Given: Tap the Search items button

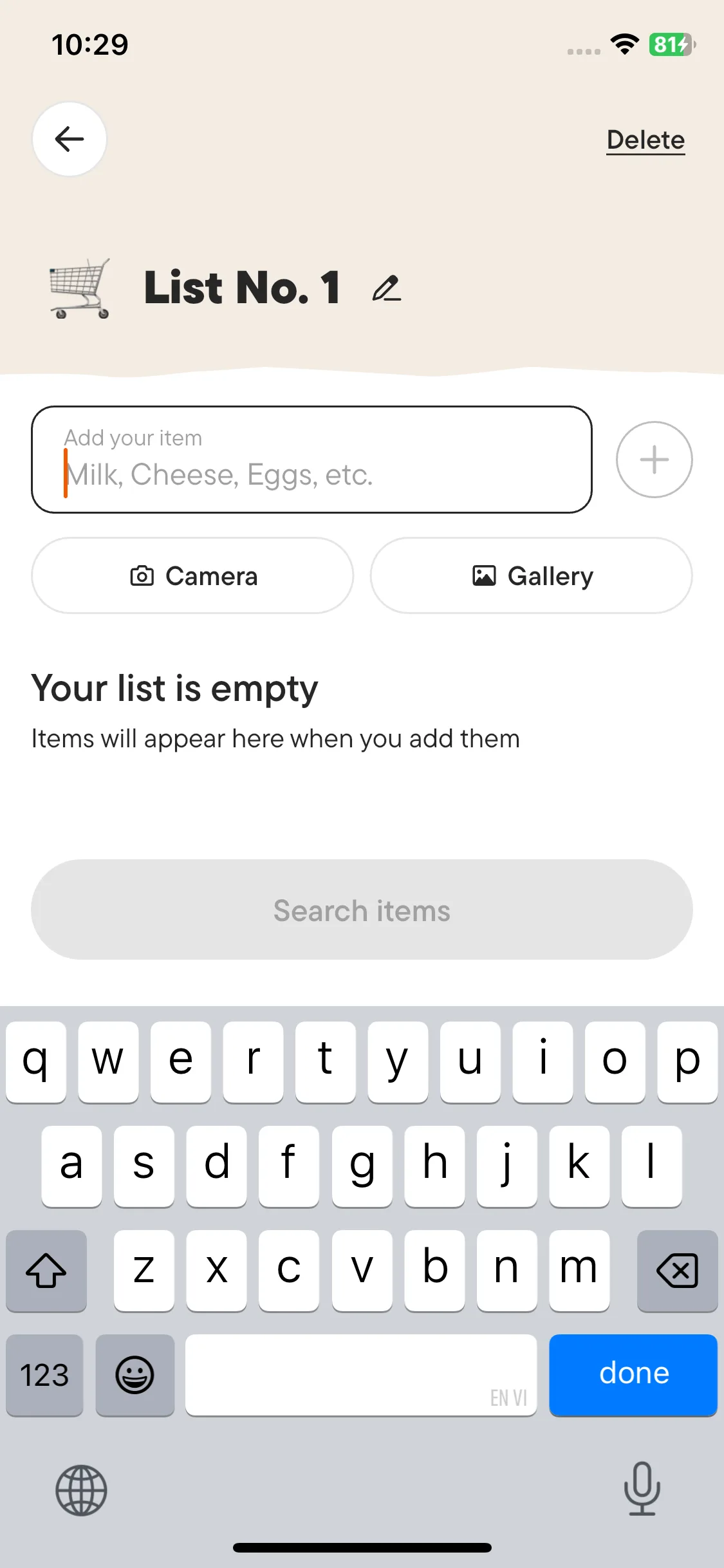Looking at the screenshot, I should 362,910.
